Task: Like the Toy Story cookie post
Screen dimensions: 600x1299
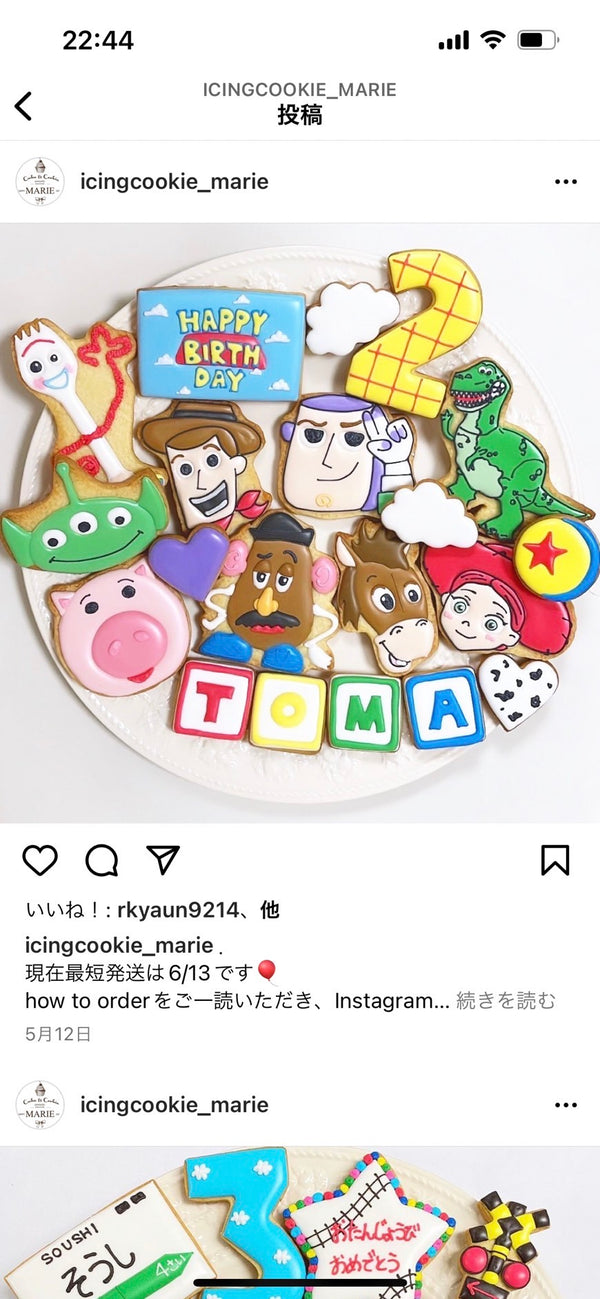Action: tap(40, 860)
